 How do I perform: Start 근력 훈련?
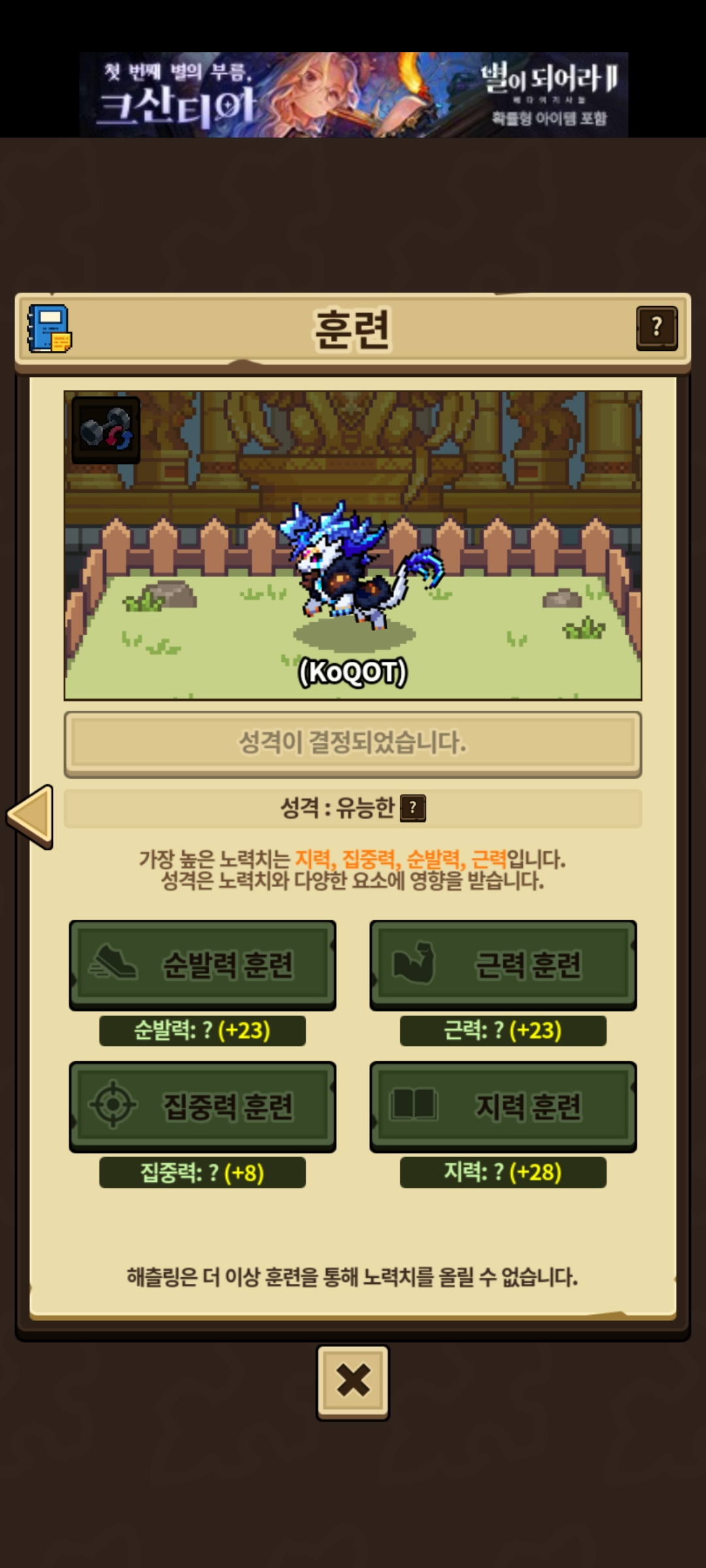tap(503, 964)
